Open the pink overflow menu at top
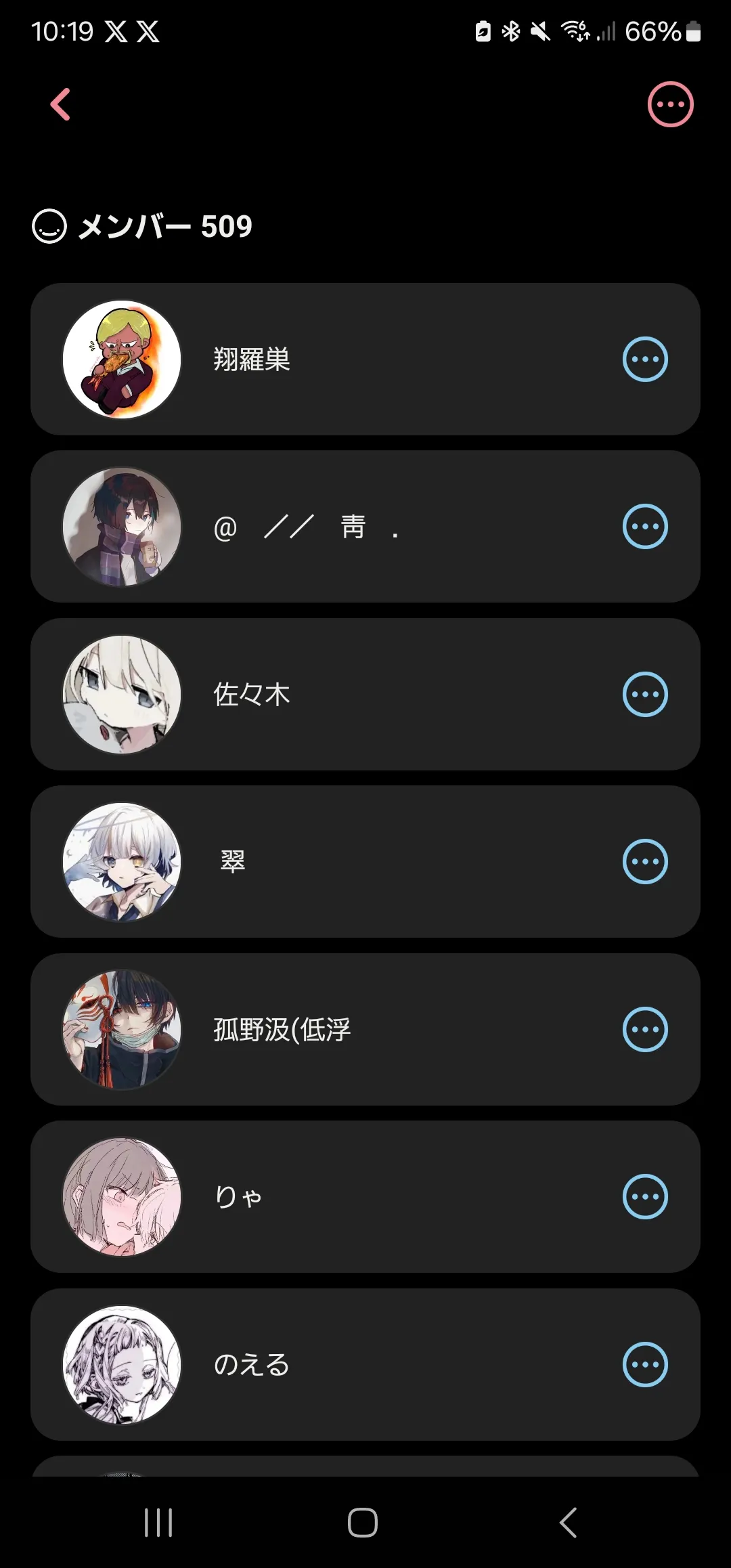The height and width of the screenshot is (1568, 731). tap(670, 104)
